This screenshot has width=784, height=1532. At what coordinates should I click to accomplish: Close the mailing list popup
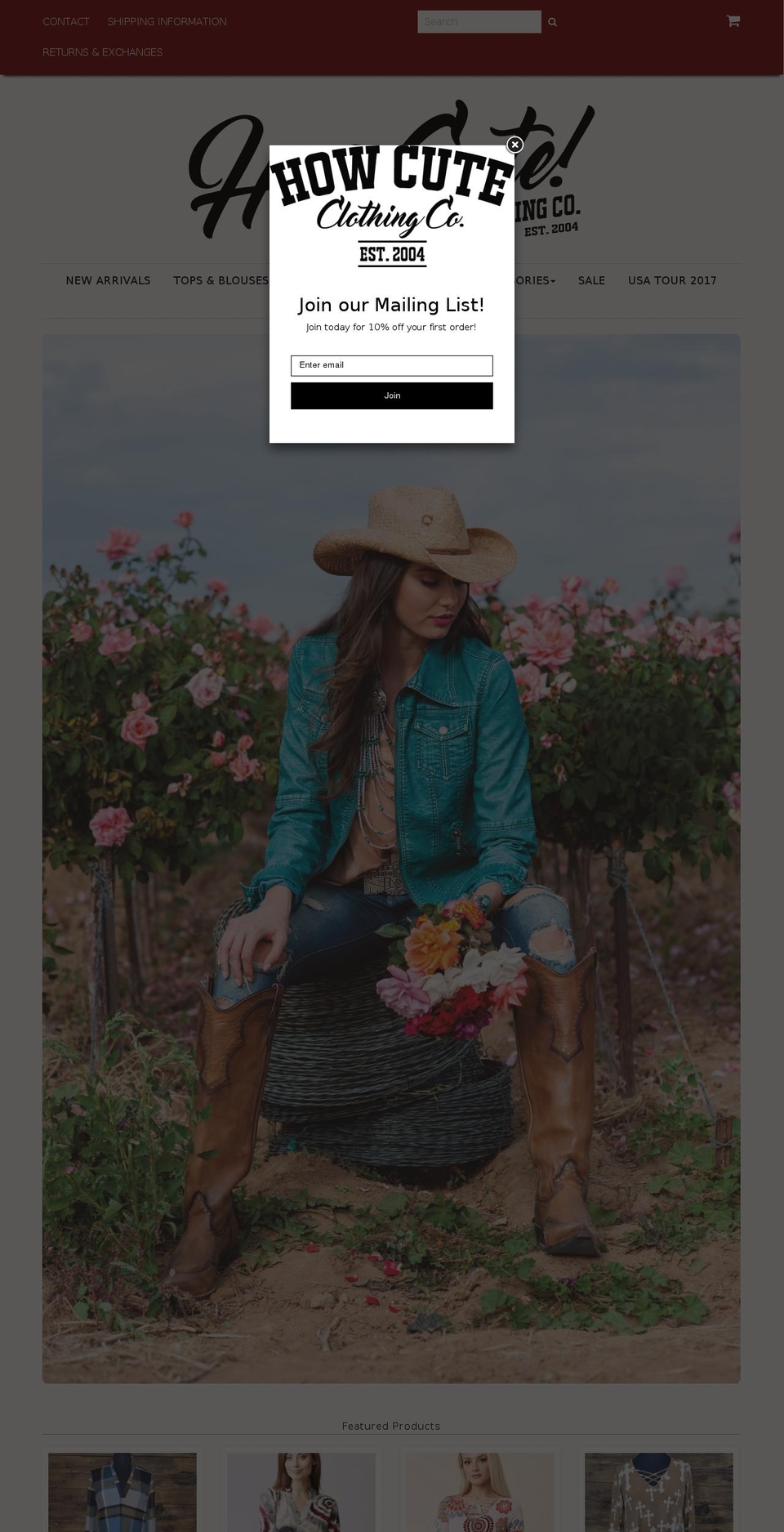(x=514, y=145)
